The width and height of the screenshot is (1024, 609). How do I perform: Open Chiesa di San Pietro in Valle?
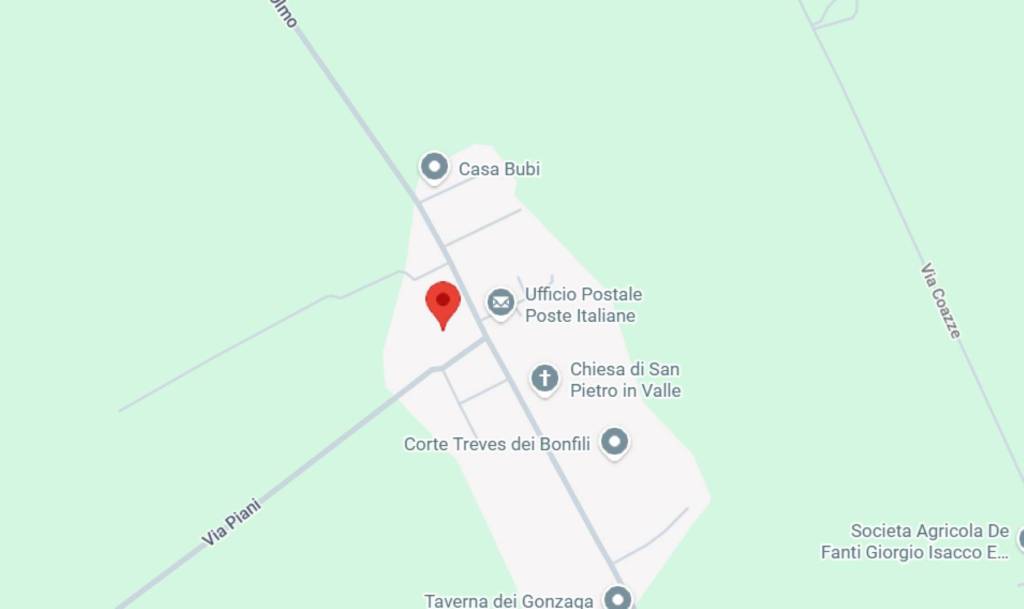pyautogui.click(x=544, y=377)
